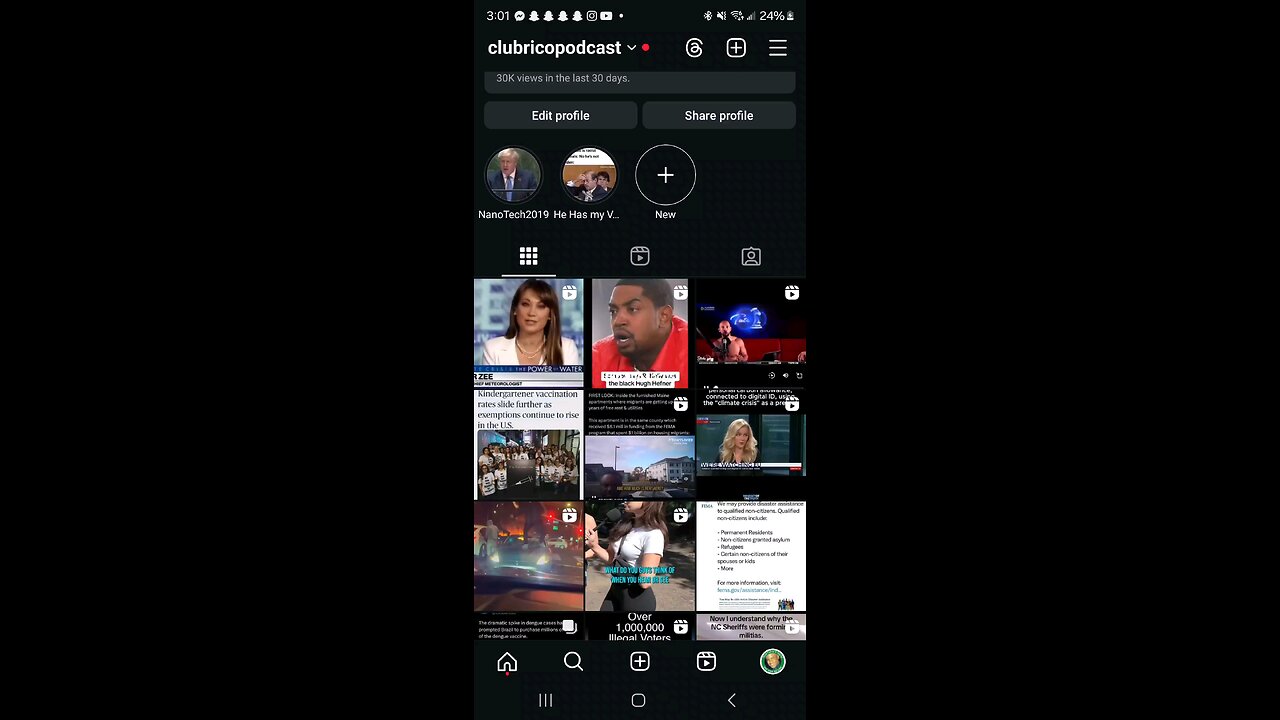Viewport: 1280px width, 720px height.
Task: Open the Kindergartener vaccination rates post
Action: point(528,444)
